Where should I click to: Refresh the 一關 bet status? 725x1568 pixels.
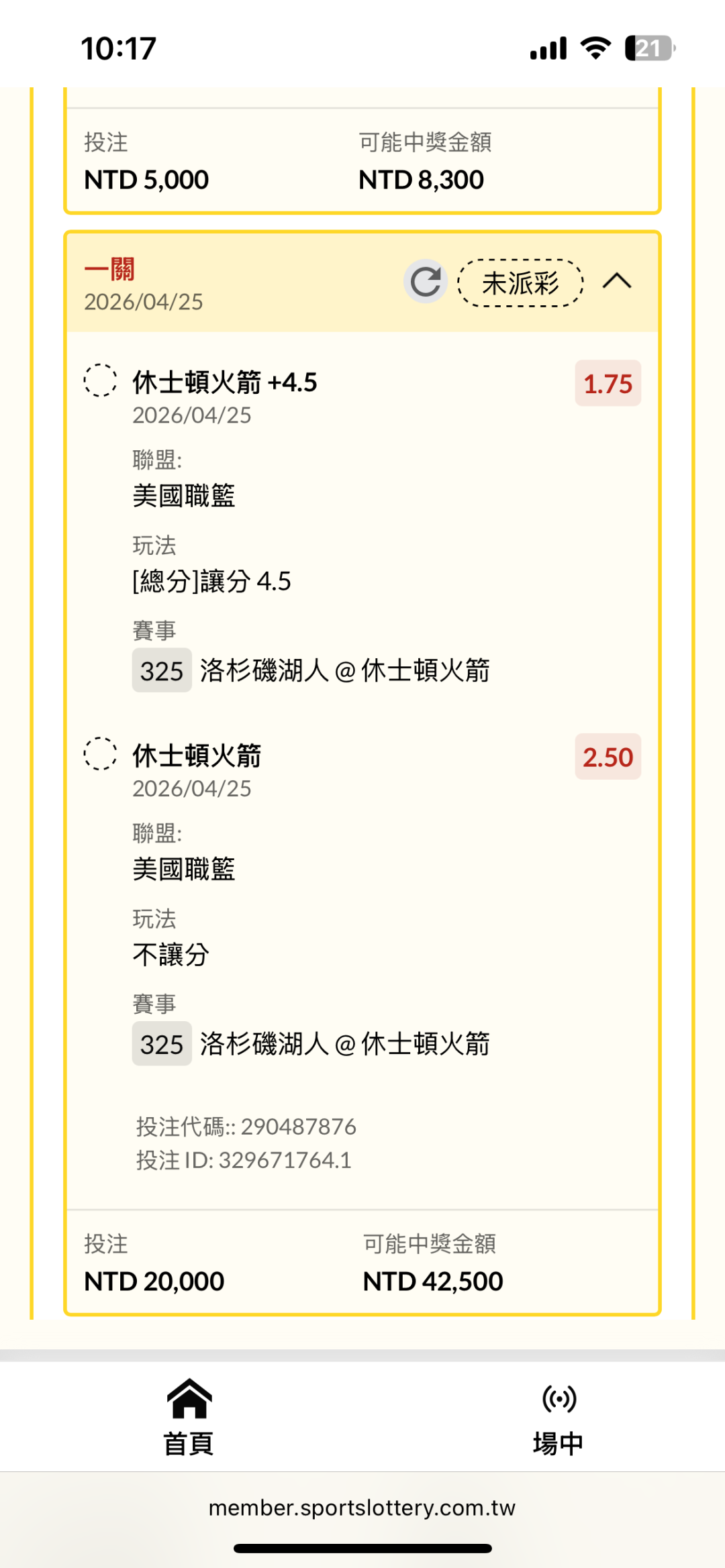pyautogui.click(x=426, y=282)
